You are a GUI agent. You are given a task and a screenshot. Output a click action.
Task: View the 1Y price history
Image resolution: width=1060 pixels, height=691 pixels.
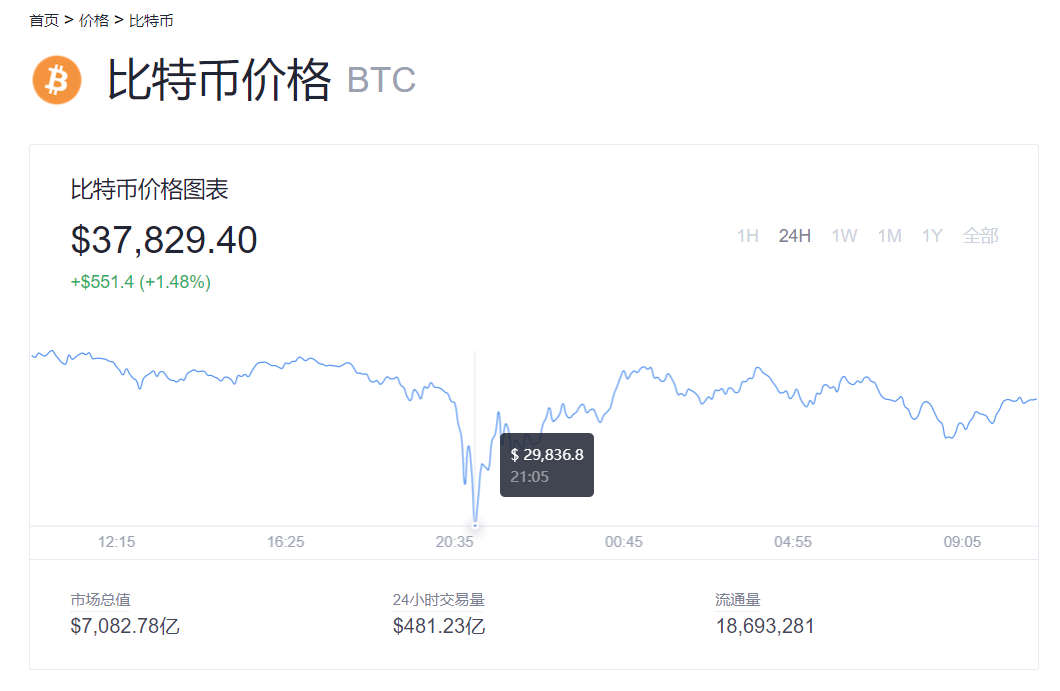pyautogui.click(x=932, y=236)
